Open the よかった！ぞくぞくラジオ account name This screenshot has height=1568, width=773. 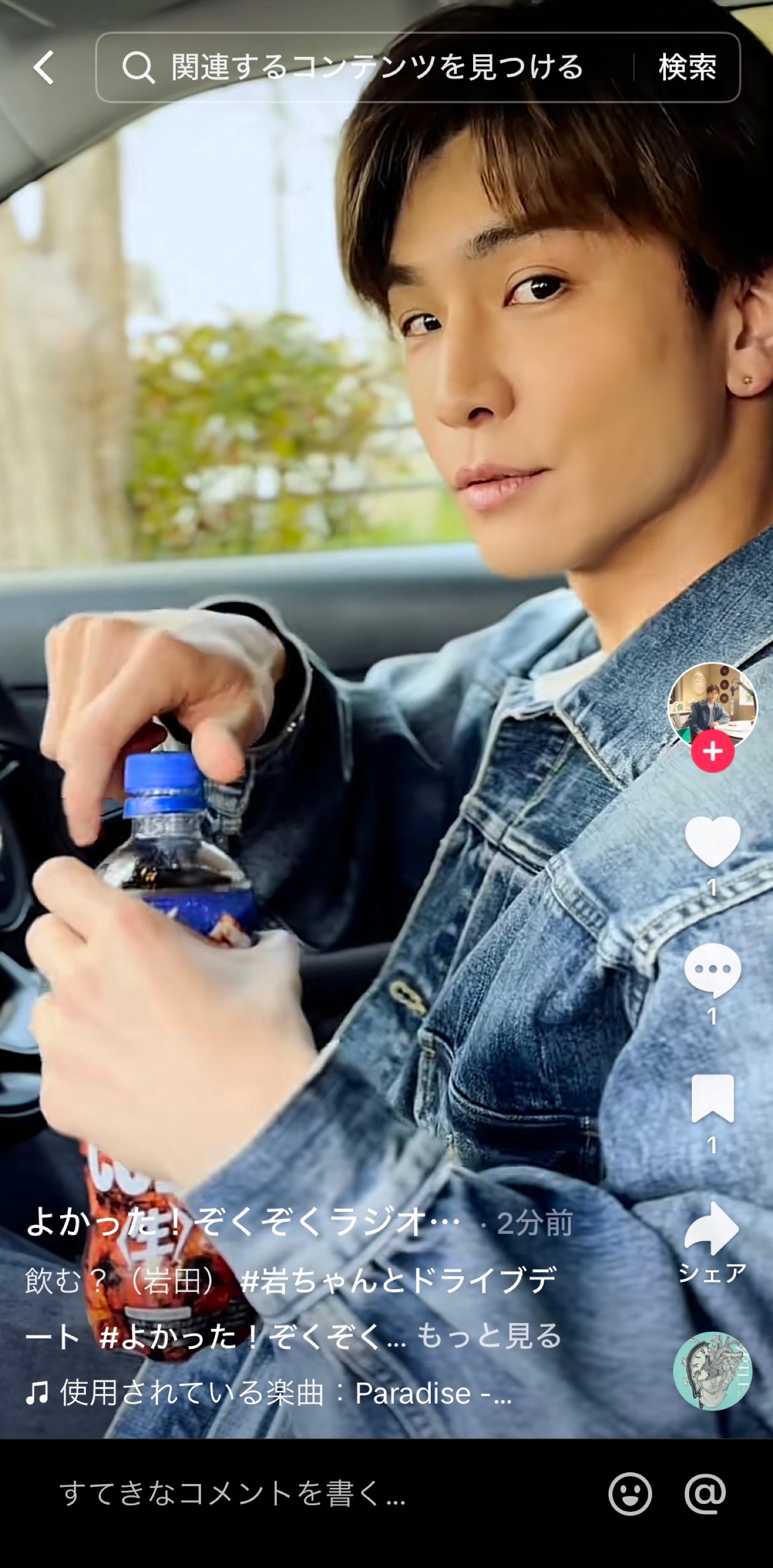click(x=242, y=1221)
